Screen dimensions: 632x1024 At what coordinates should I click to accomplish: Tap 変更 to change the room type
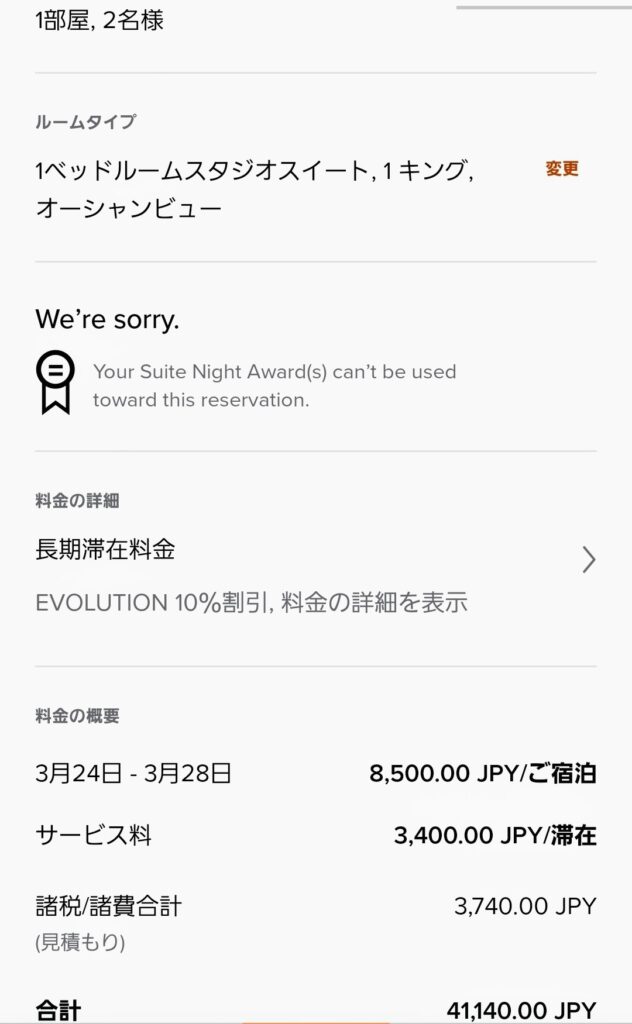click(561, 169)
